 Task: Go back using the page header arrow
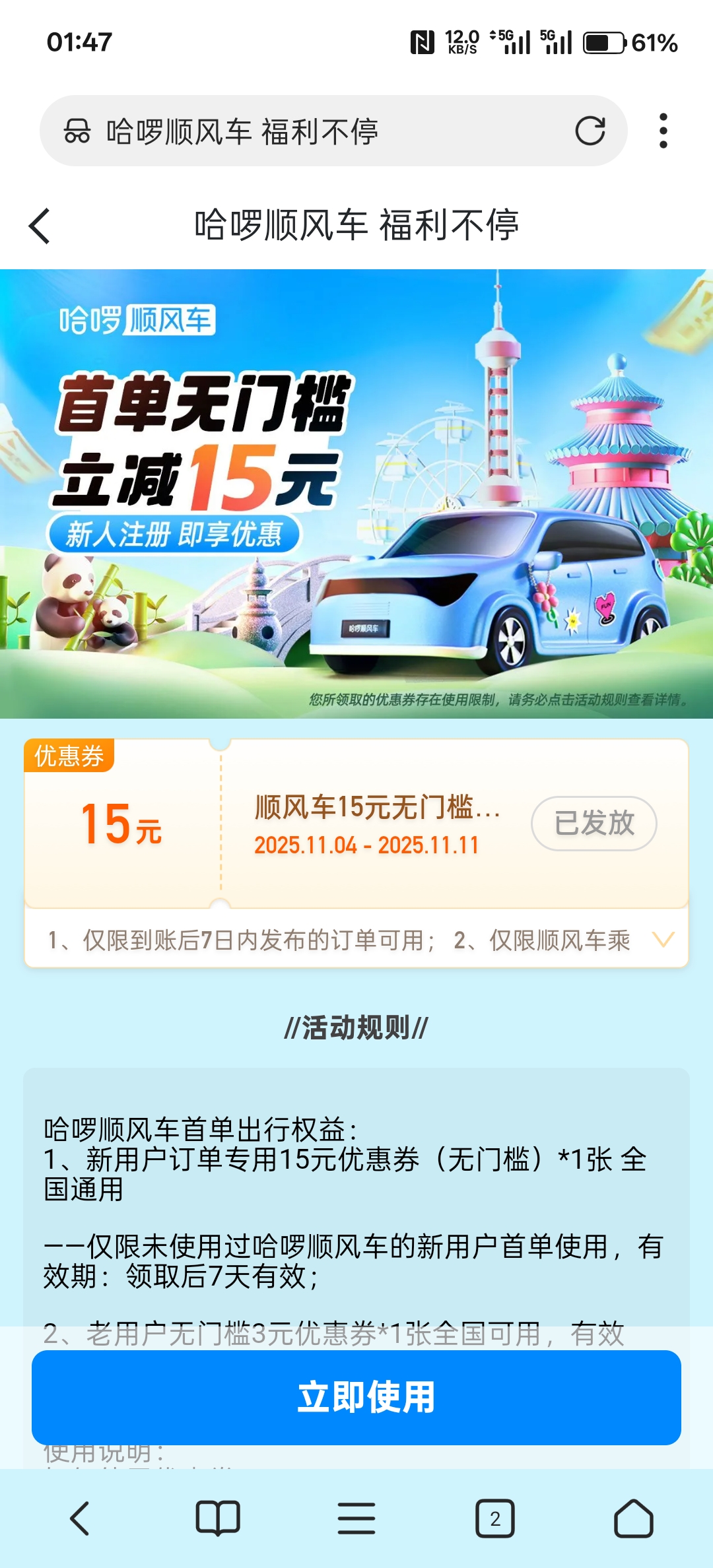click(38, 226)
